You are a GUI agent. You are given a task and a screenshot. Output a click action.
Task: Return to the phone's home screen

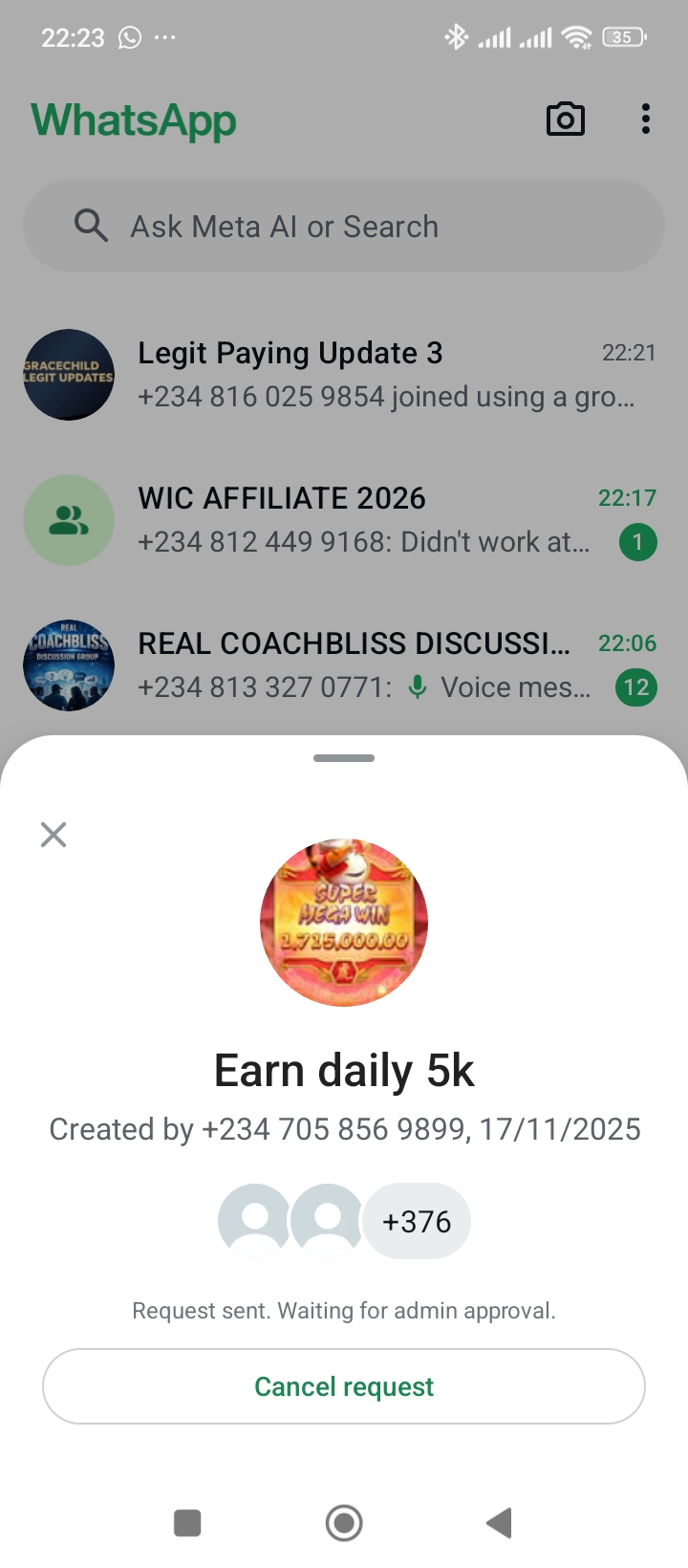click(344, 1523)
